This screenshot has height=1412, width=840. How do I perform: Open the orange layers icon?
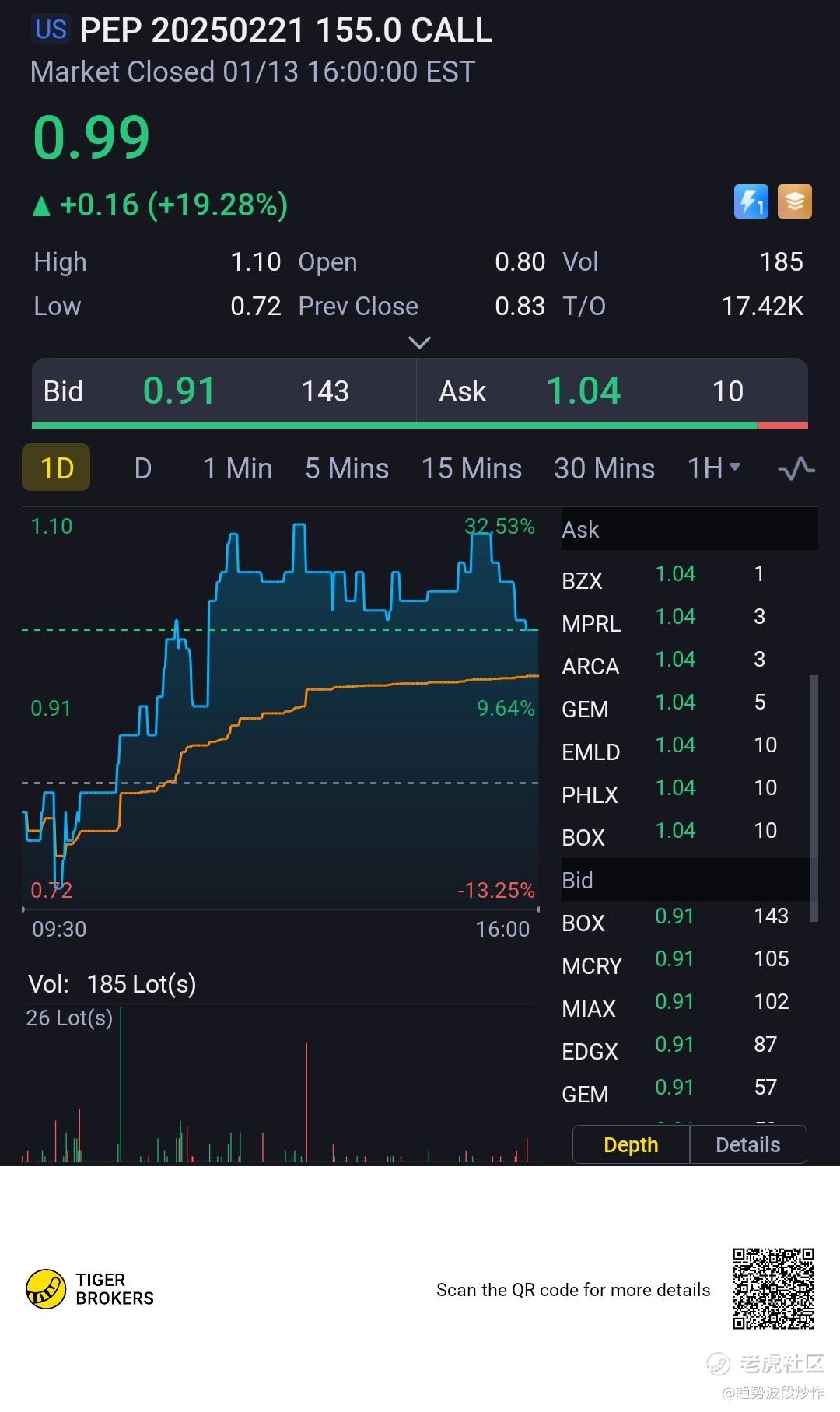pos(794,202)
